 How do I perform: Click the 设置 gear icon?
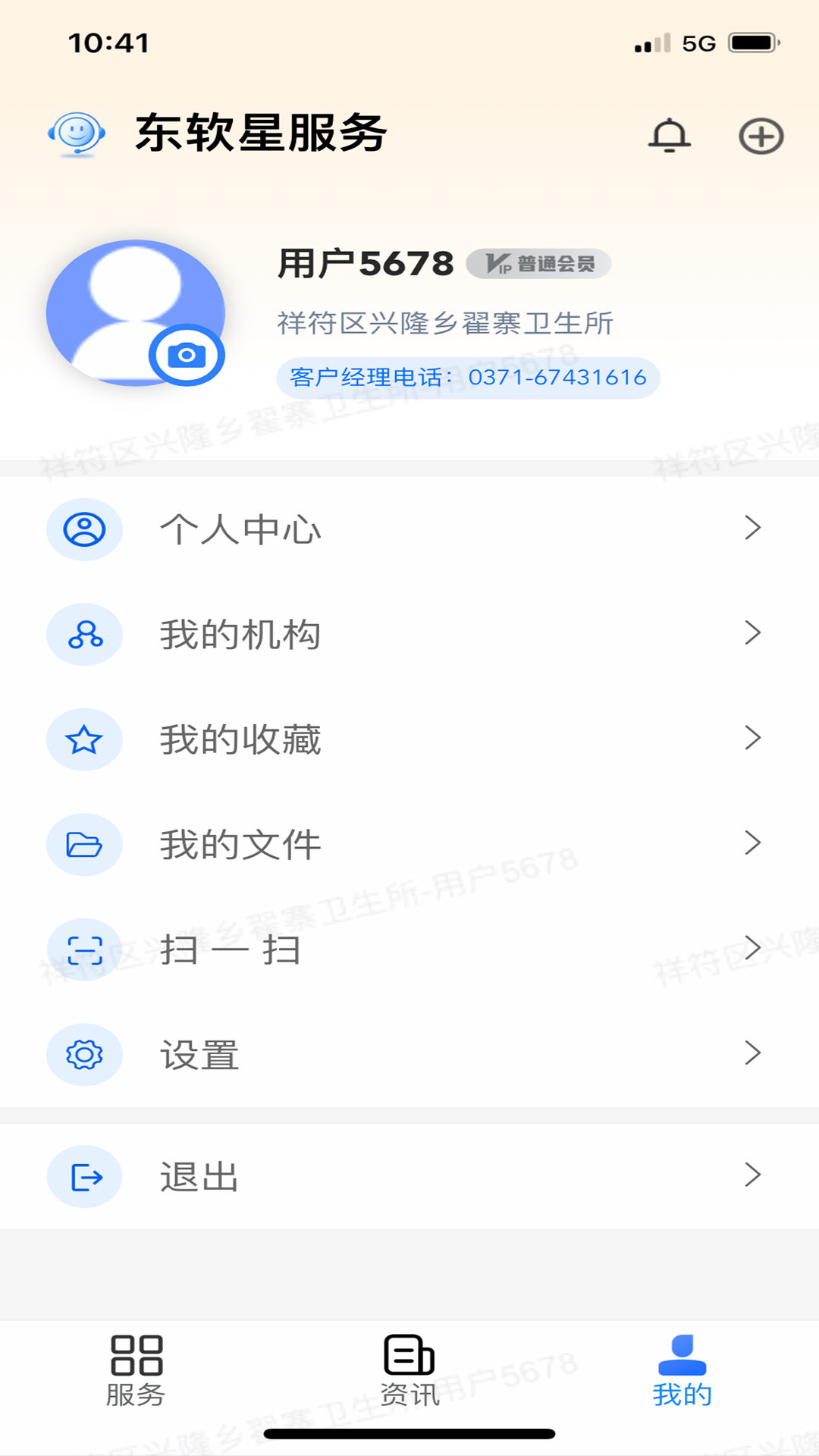(x=84, y=1054)
